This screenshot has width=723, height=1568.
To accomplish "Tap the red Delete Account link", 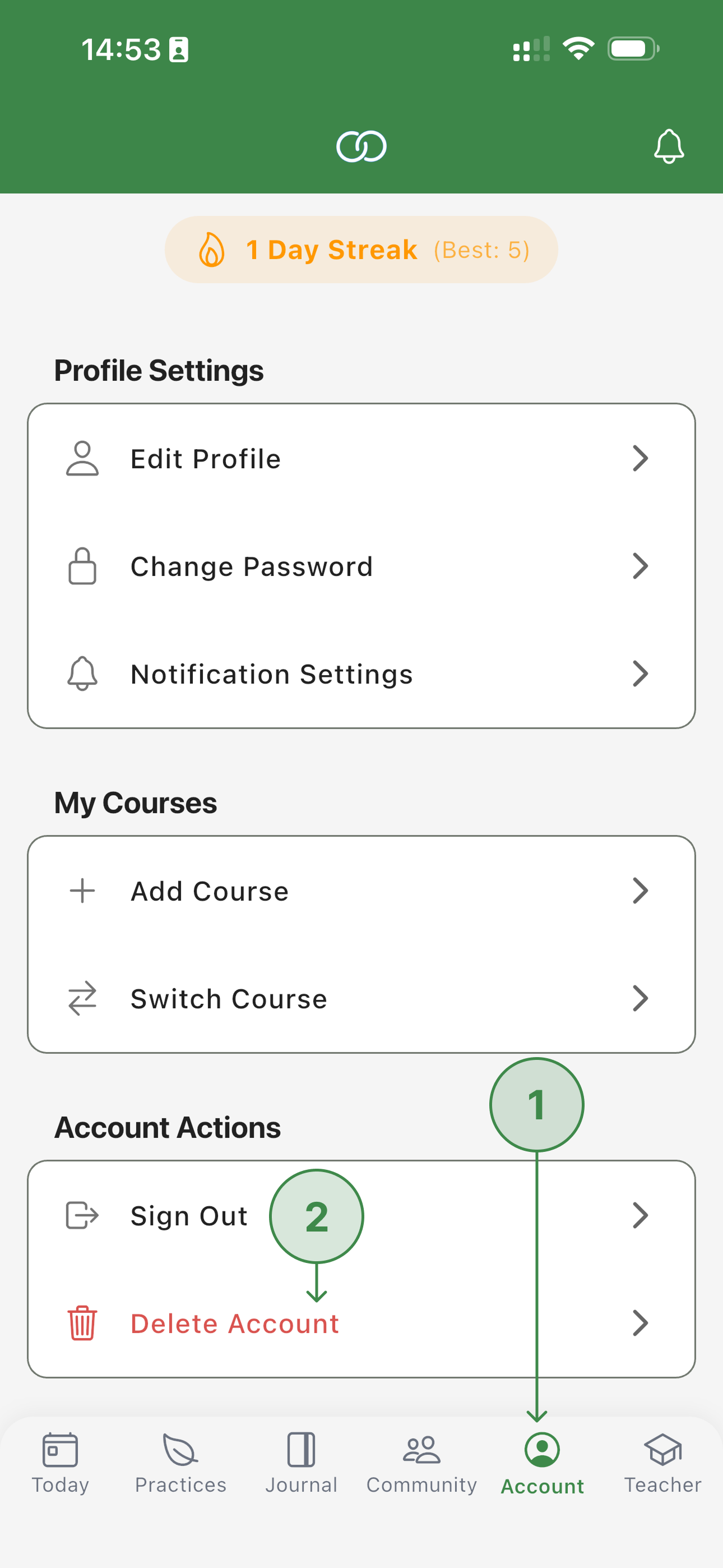I will [234, 1323].
